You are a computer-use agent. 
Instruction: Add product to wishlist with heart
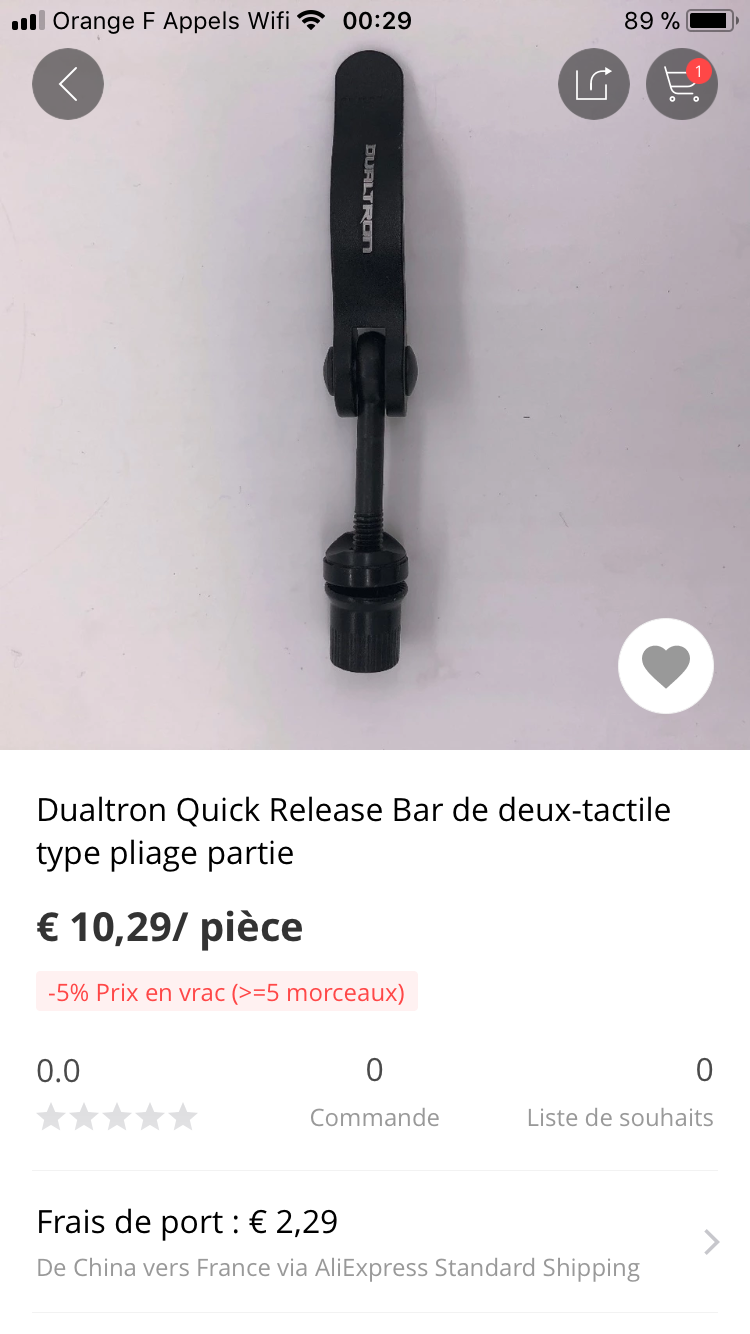(666, 666)
